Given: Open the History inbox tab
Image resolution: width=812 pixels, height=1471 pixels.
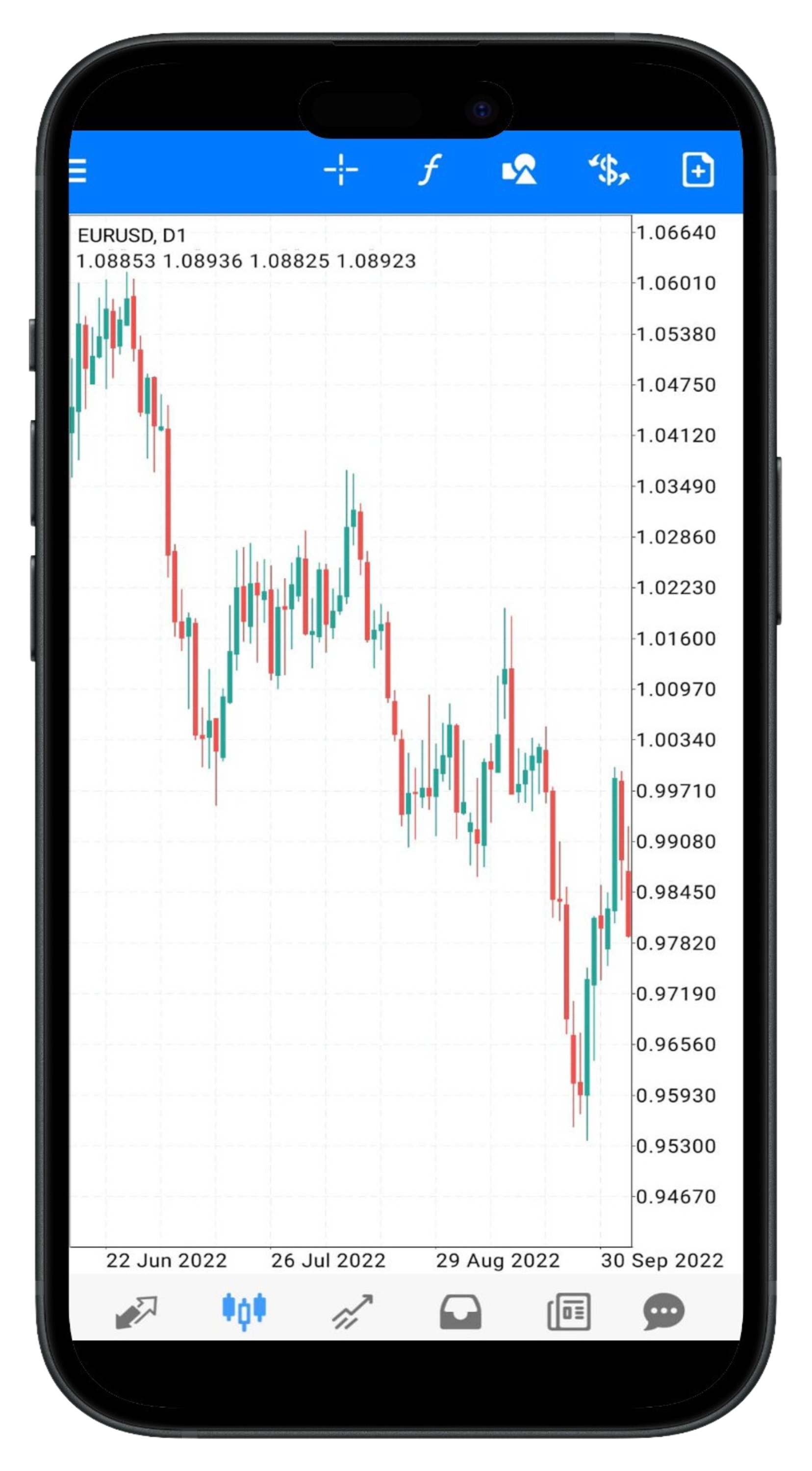Looking at the screenshot, I should pos(460,1312).
